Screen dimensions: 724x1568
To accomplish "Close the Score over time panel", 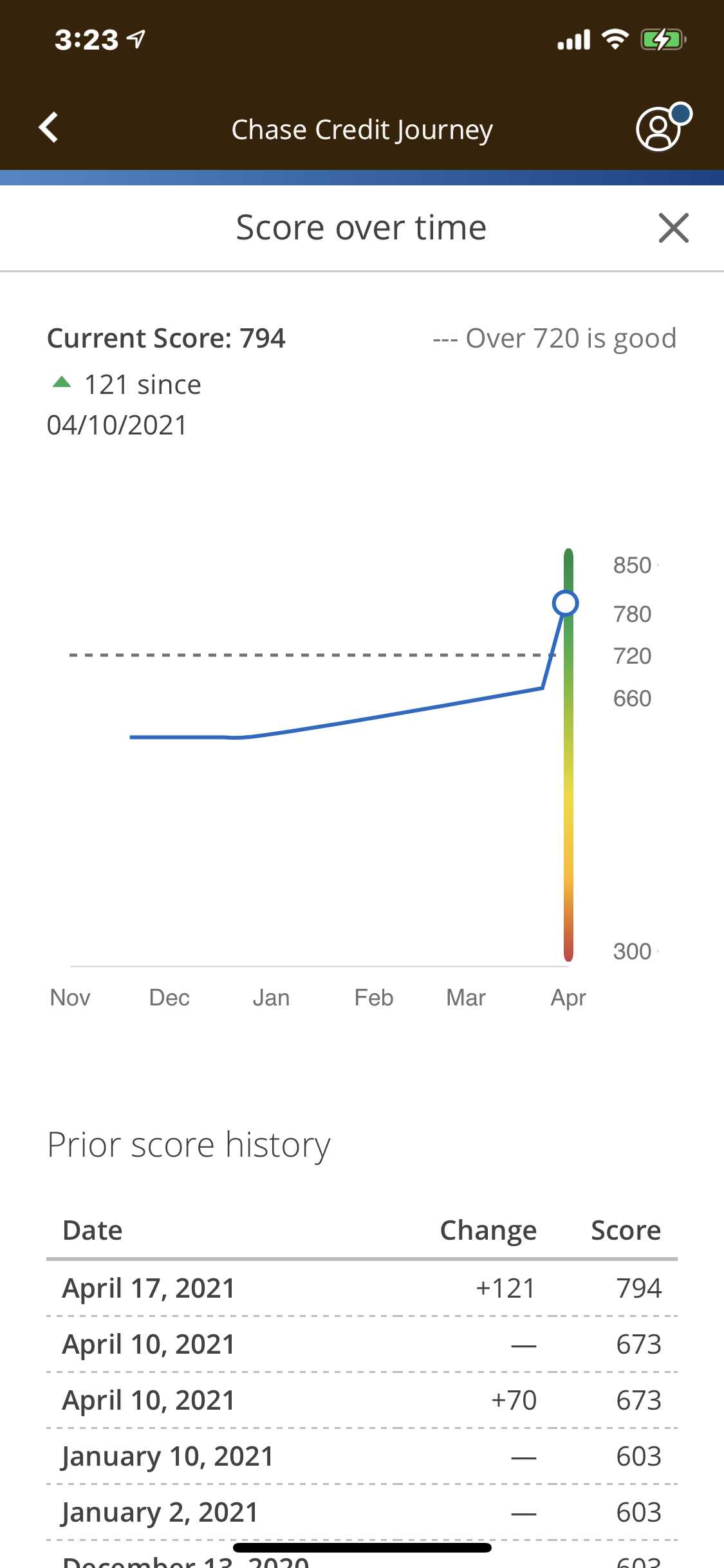I will coord(674,228).
